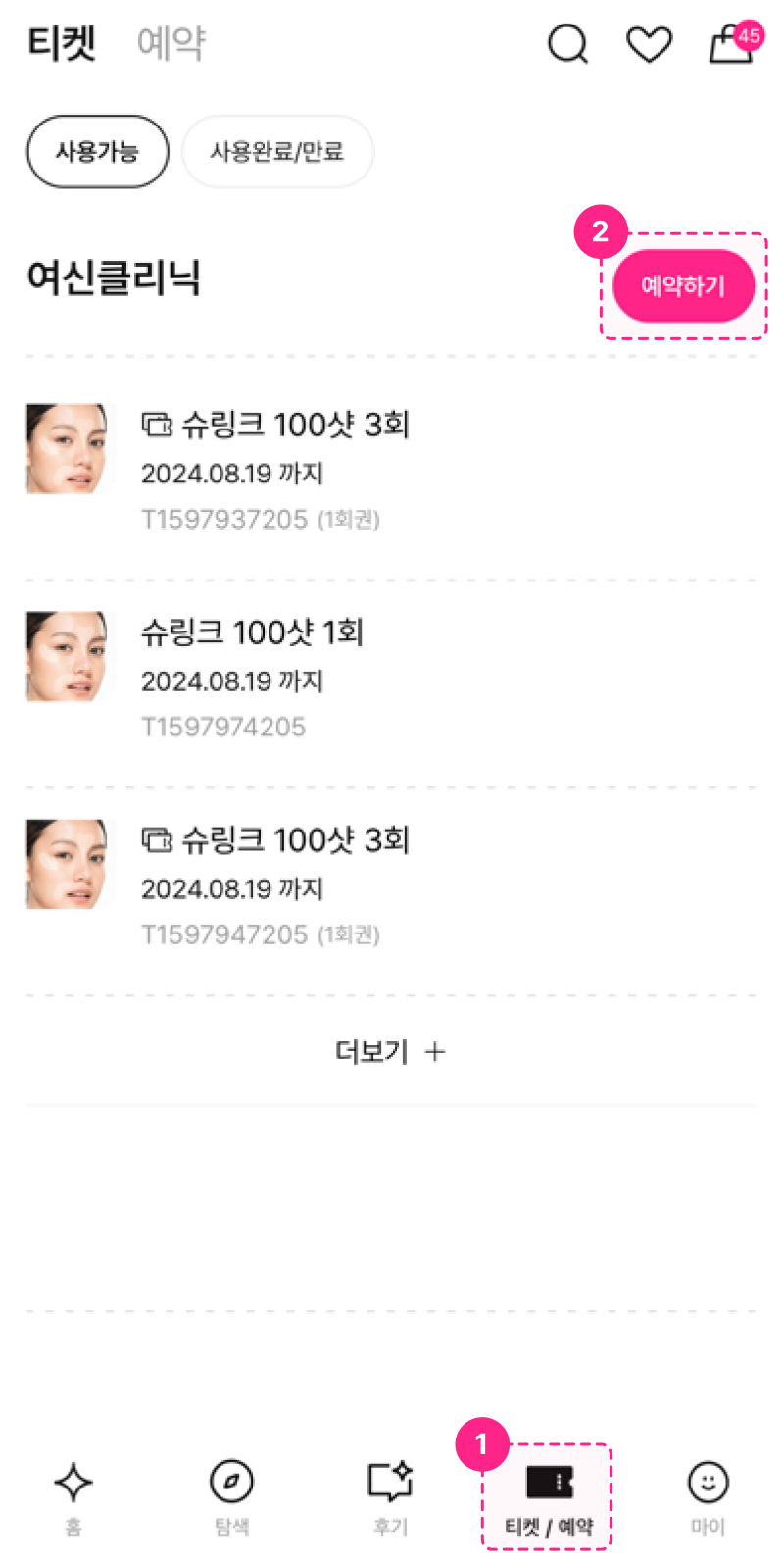784x1564 pixels.
Task: Open the cart showing 45 items
Action: [729, 45]
